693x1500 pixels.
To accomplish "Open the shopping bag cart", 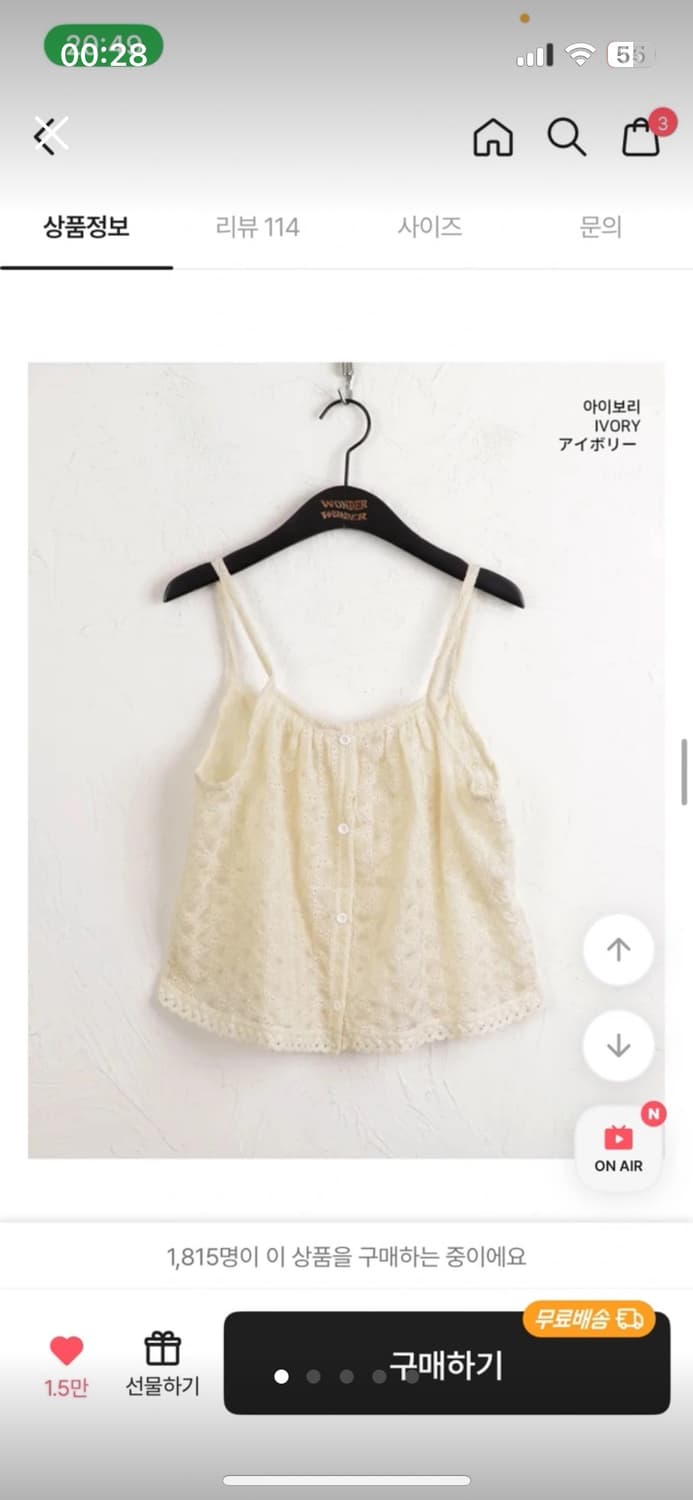I will (642, 137).
